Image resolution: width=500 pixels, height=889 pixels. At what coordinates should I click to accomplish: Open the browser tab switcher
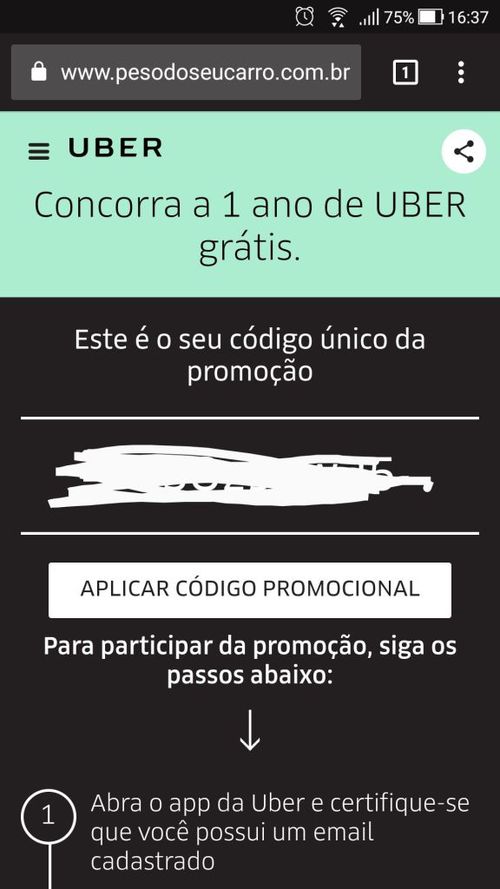click(x=405, y=73)
